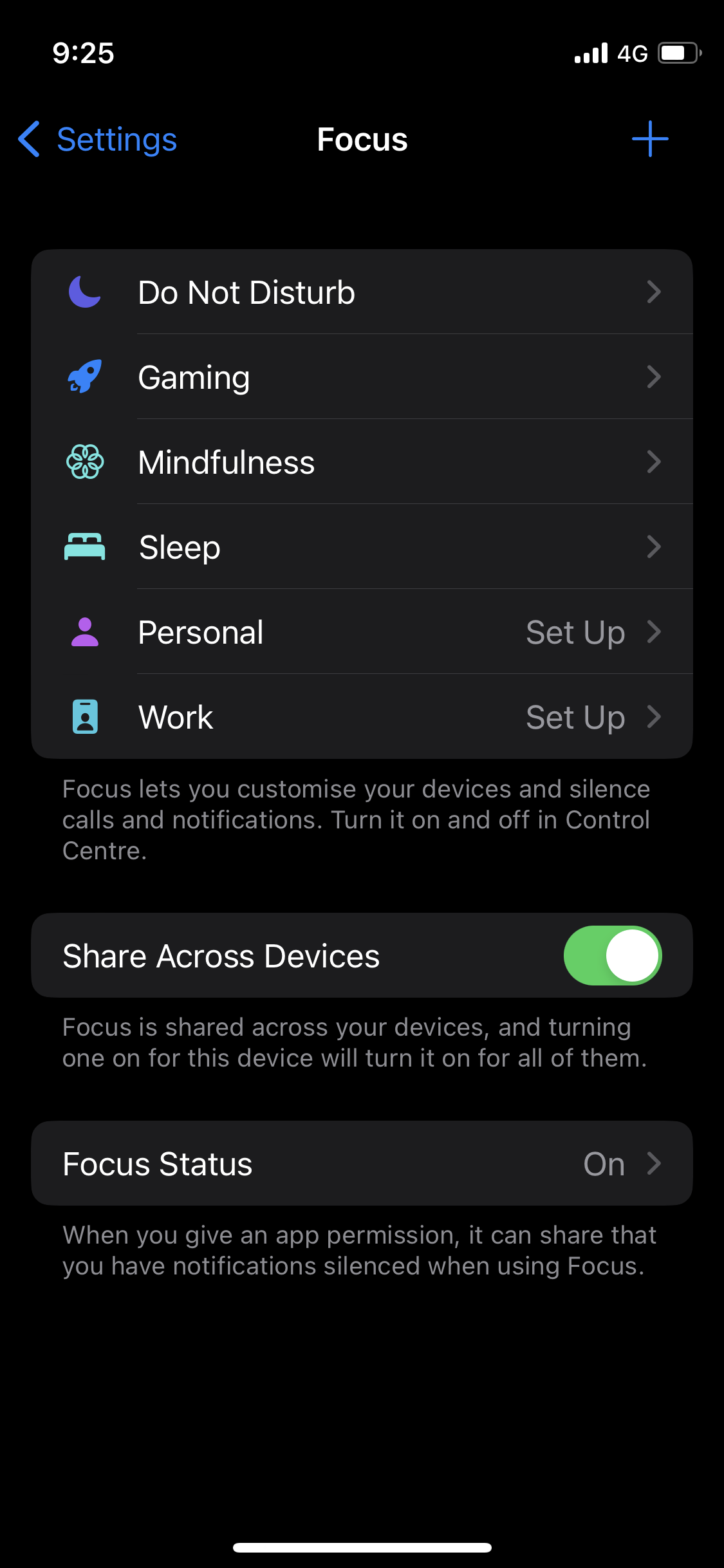
Task: Tap the Focus Status row showing On
Action: 360,1162
